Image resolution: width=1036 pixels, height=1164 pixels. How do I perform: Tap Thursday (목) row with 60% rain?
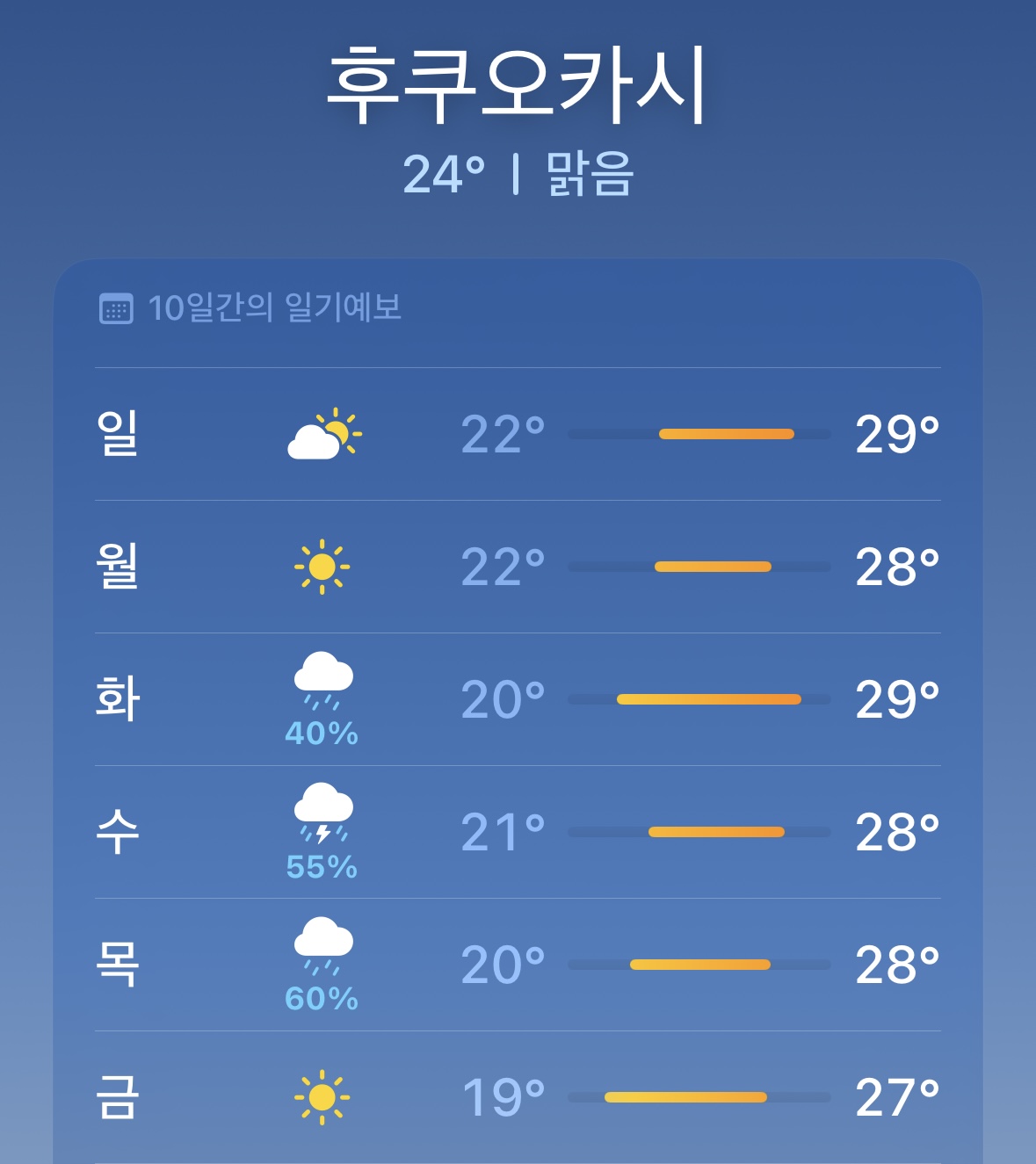(x=518, y=965)
